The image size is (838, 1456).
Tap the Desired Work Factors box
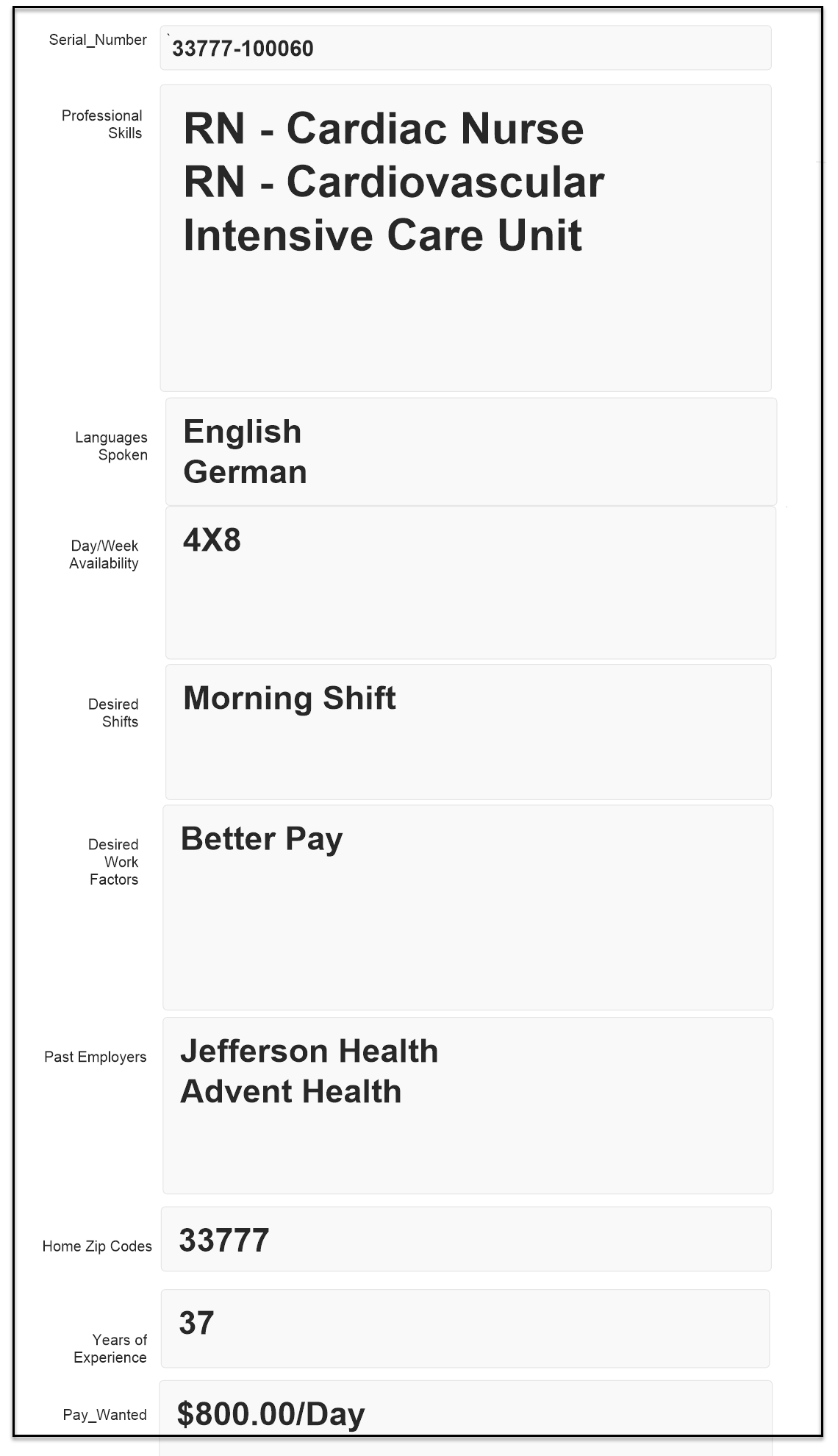pyautogui.click(x=468, y=907)
